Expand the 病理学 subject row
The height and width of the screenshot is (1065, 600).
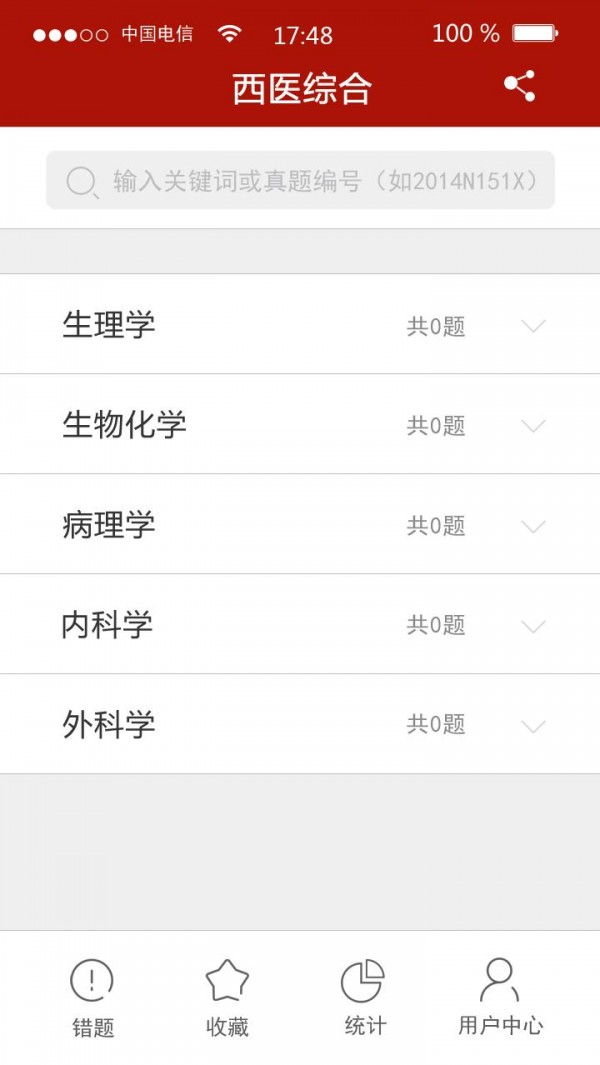pos(533,525)
